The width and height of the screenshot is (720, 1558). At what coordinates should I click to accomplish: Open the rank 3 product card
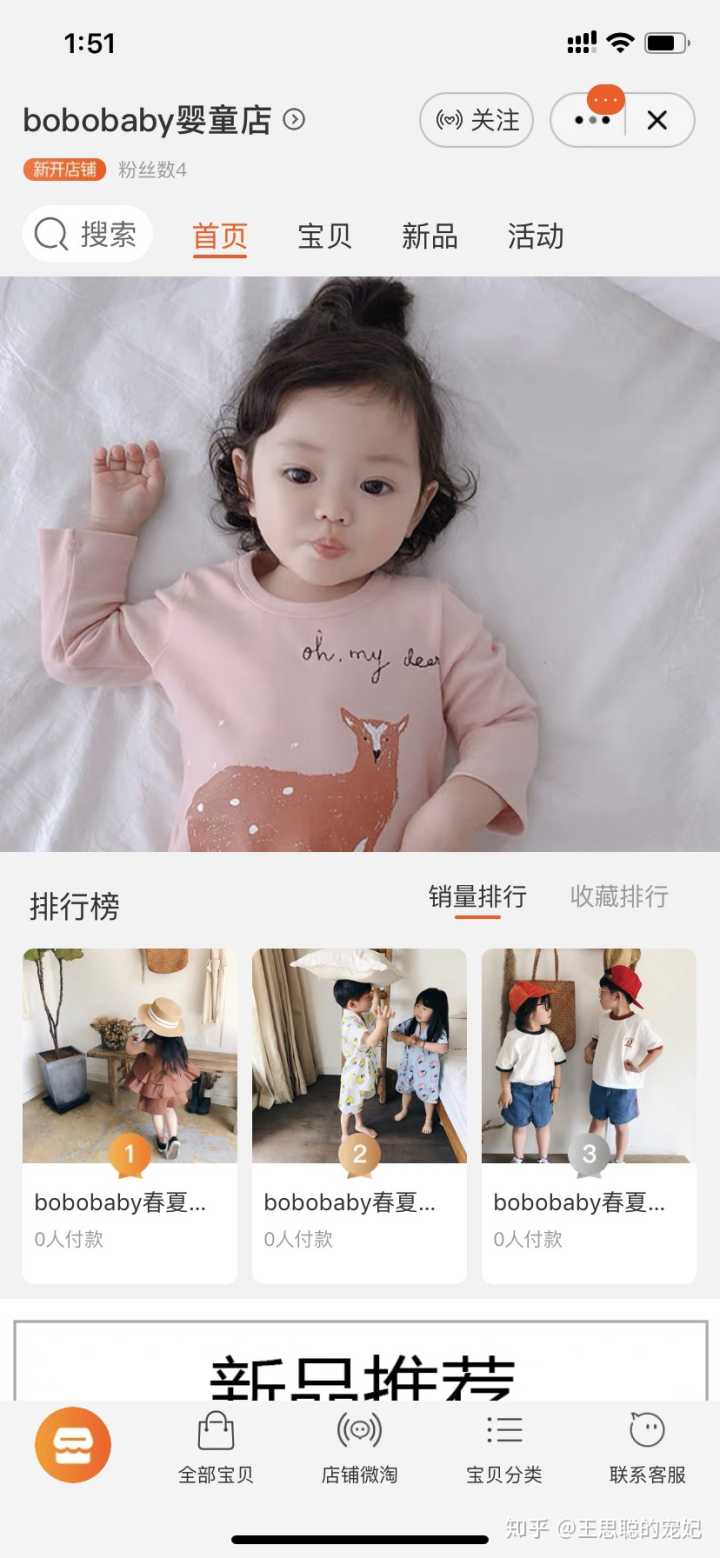(589, 1114)
